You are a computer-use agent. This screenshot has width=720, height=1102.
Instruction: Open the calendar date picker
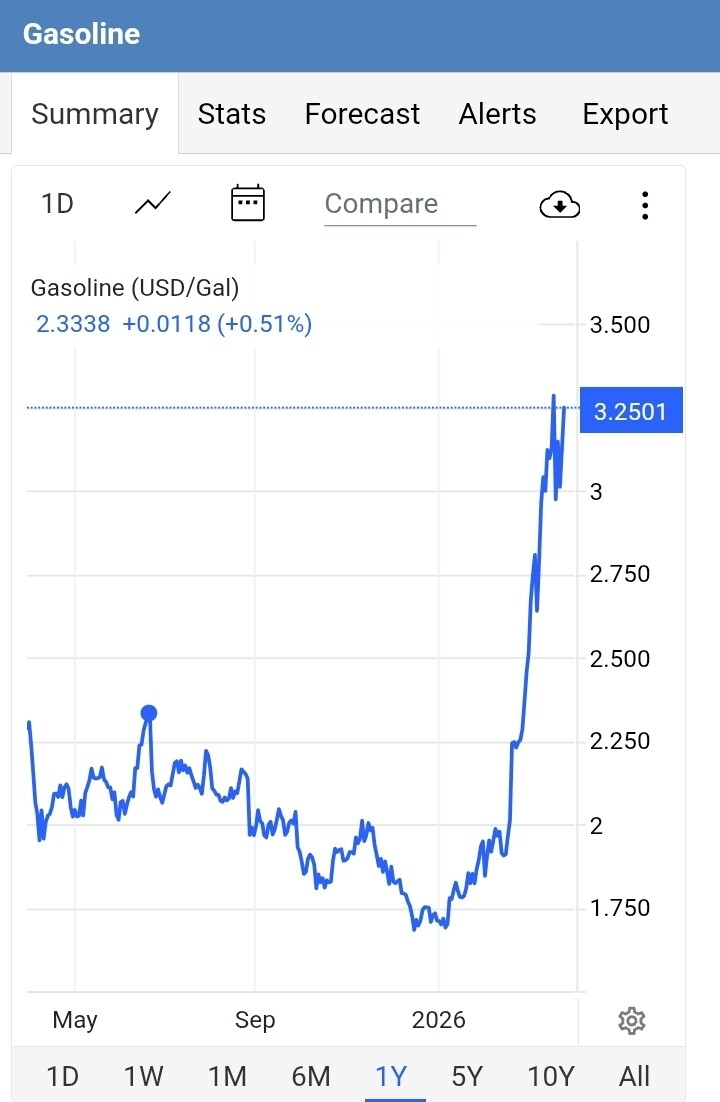(247, 203)
